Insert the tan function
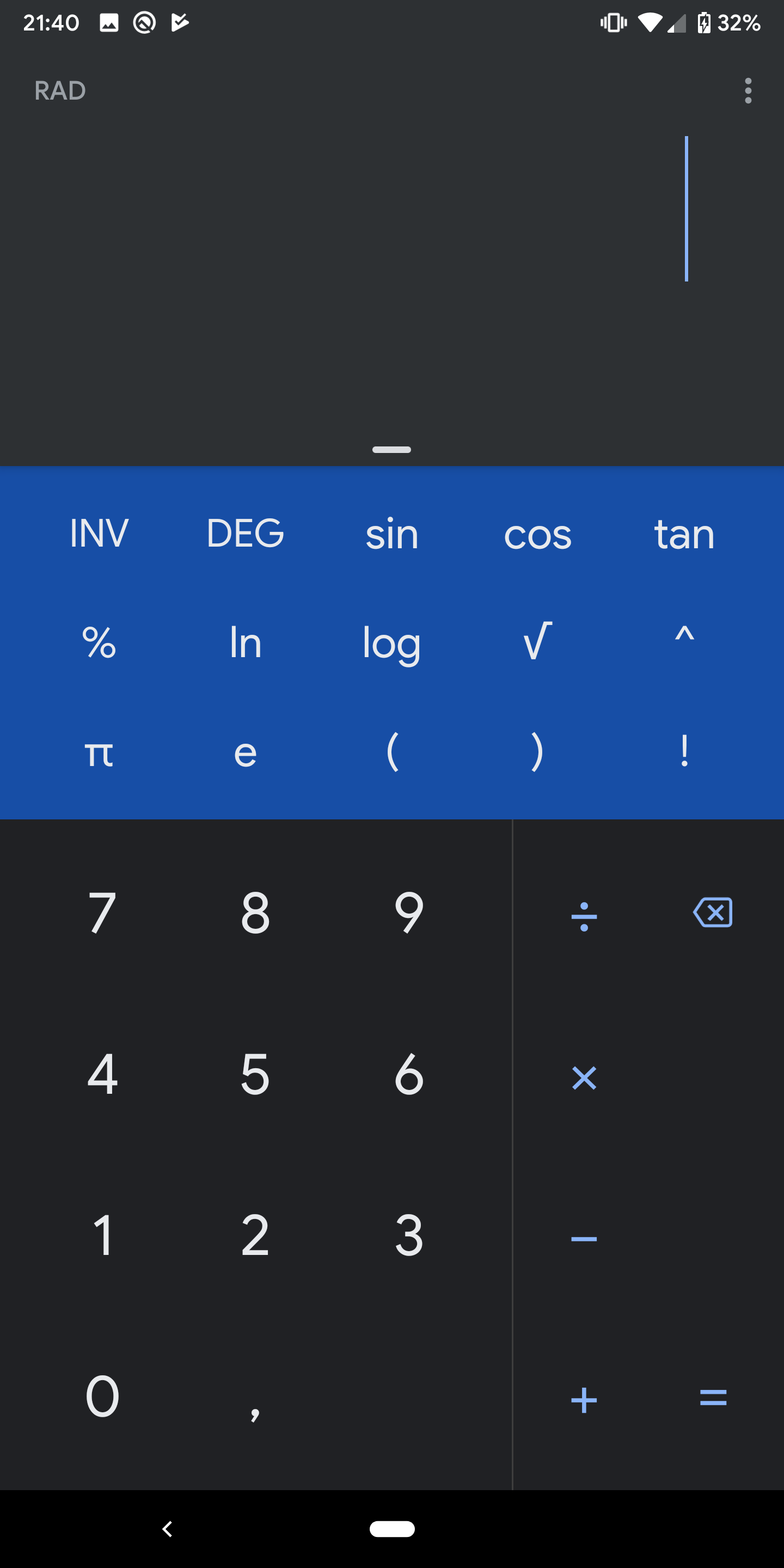This screenshot has width=784, height=1568. click(684, 535)
